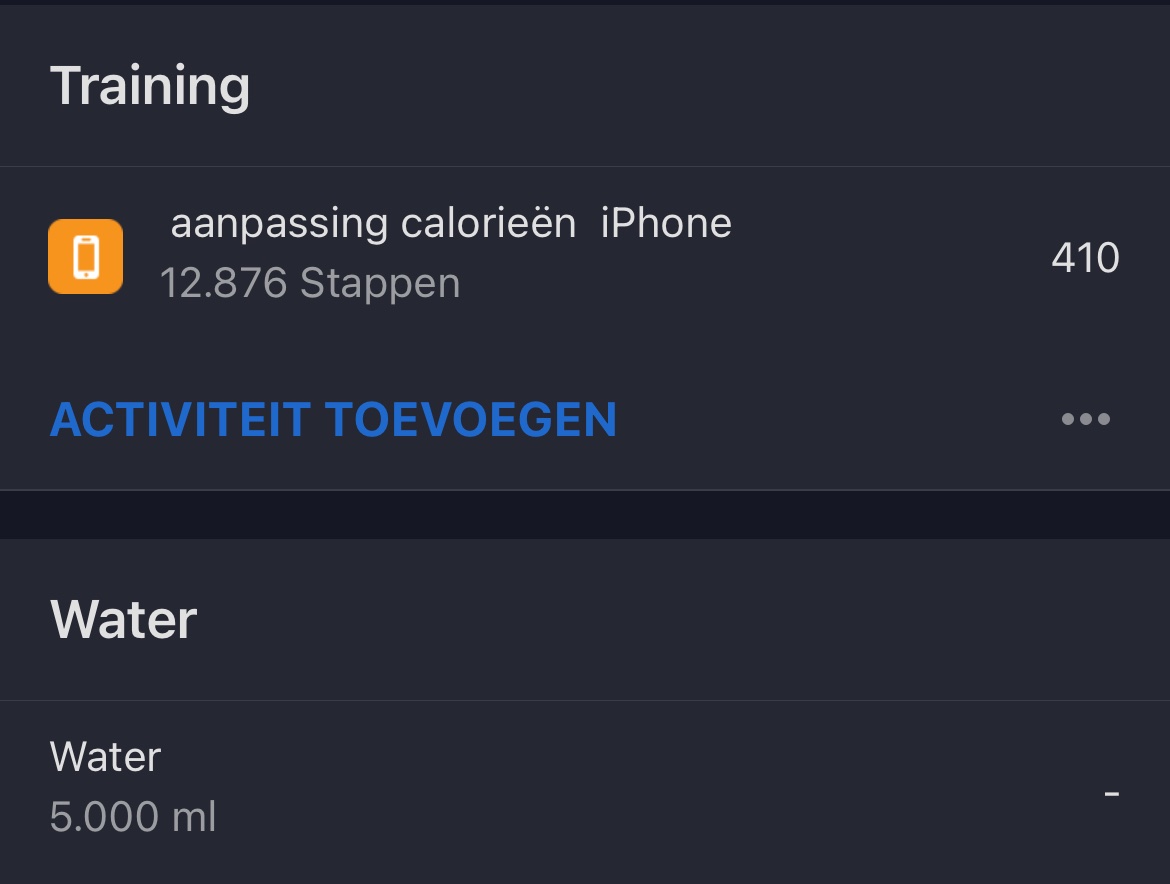
Task: Tap ACTIVITEIT TOEVOEGEN to add an activity
Action: (x=333, y=420)
